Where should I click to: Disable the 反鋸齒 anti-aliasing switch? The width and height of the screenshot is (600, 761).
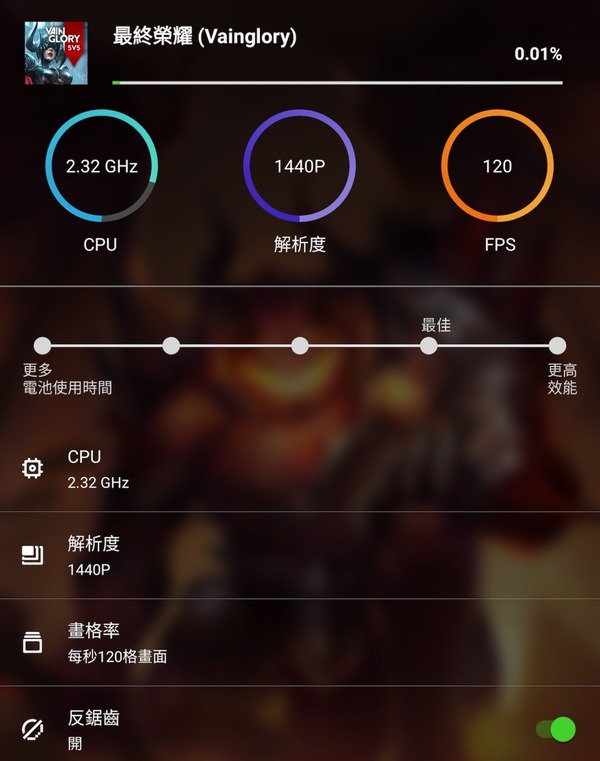point(556,729)
